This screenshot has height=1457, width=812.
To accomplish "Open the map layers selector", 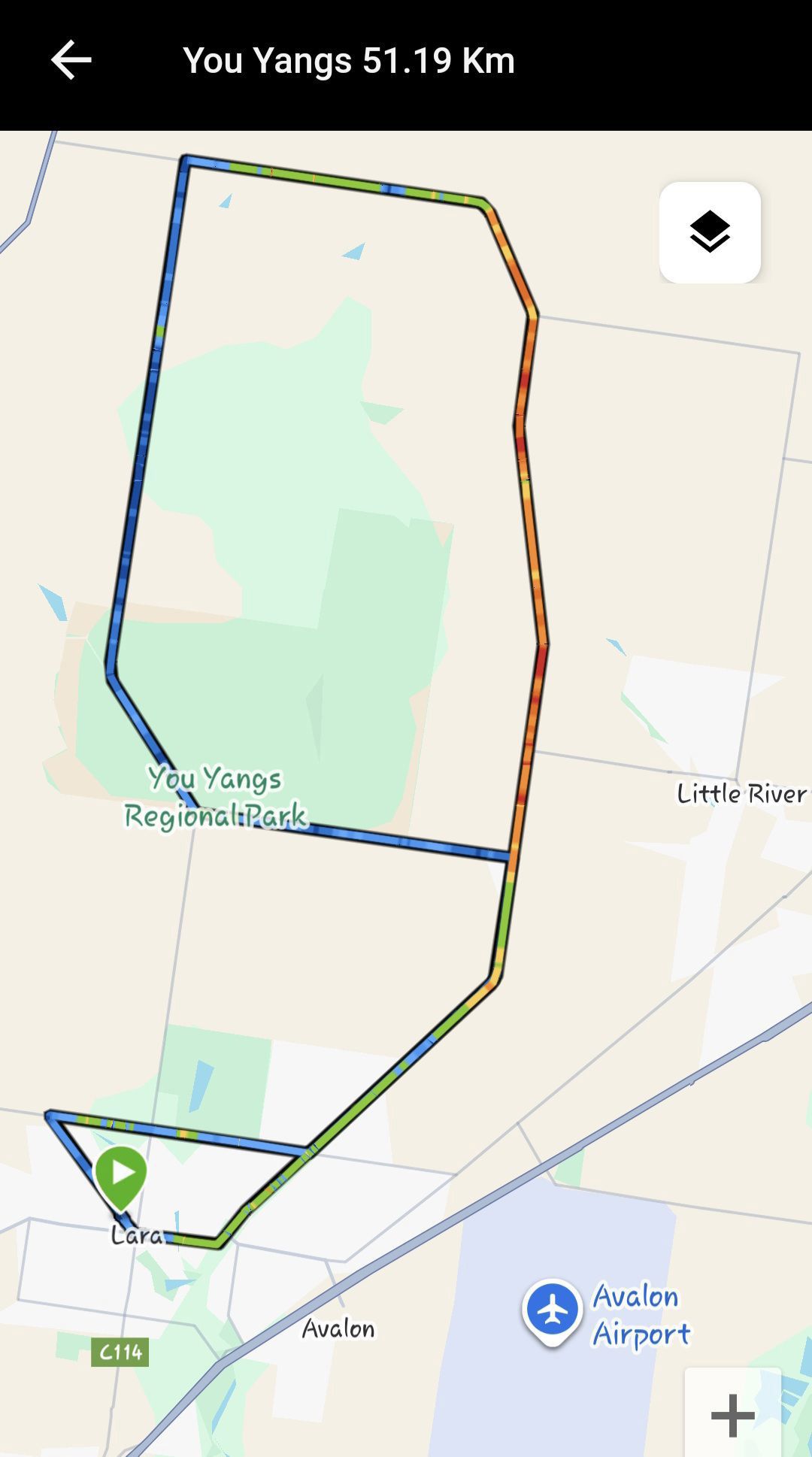I will pyautogui.click(x=710, y=232).
